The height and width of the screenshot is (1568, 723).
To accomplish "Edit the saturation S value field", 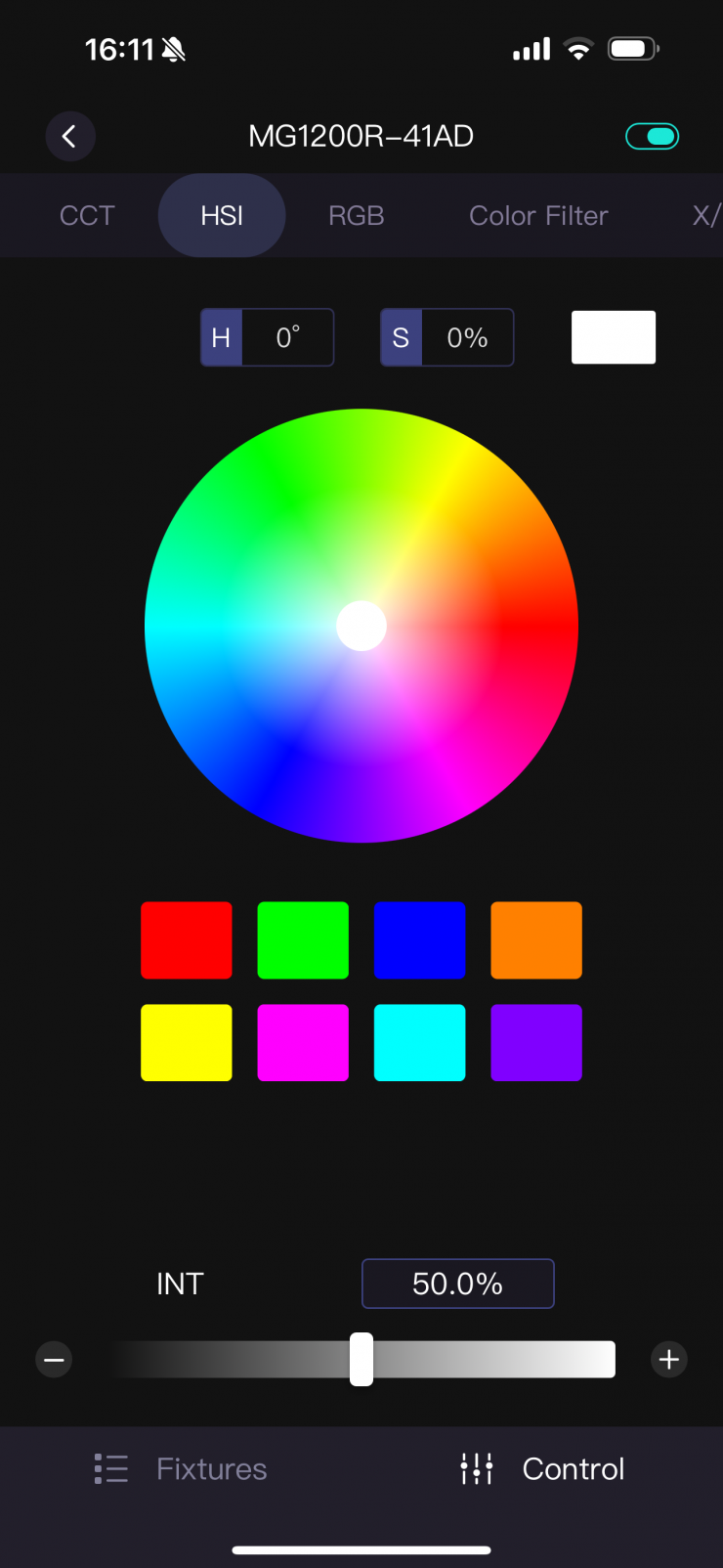I will coord(466,337).
